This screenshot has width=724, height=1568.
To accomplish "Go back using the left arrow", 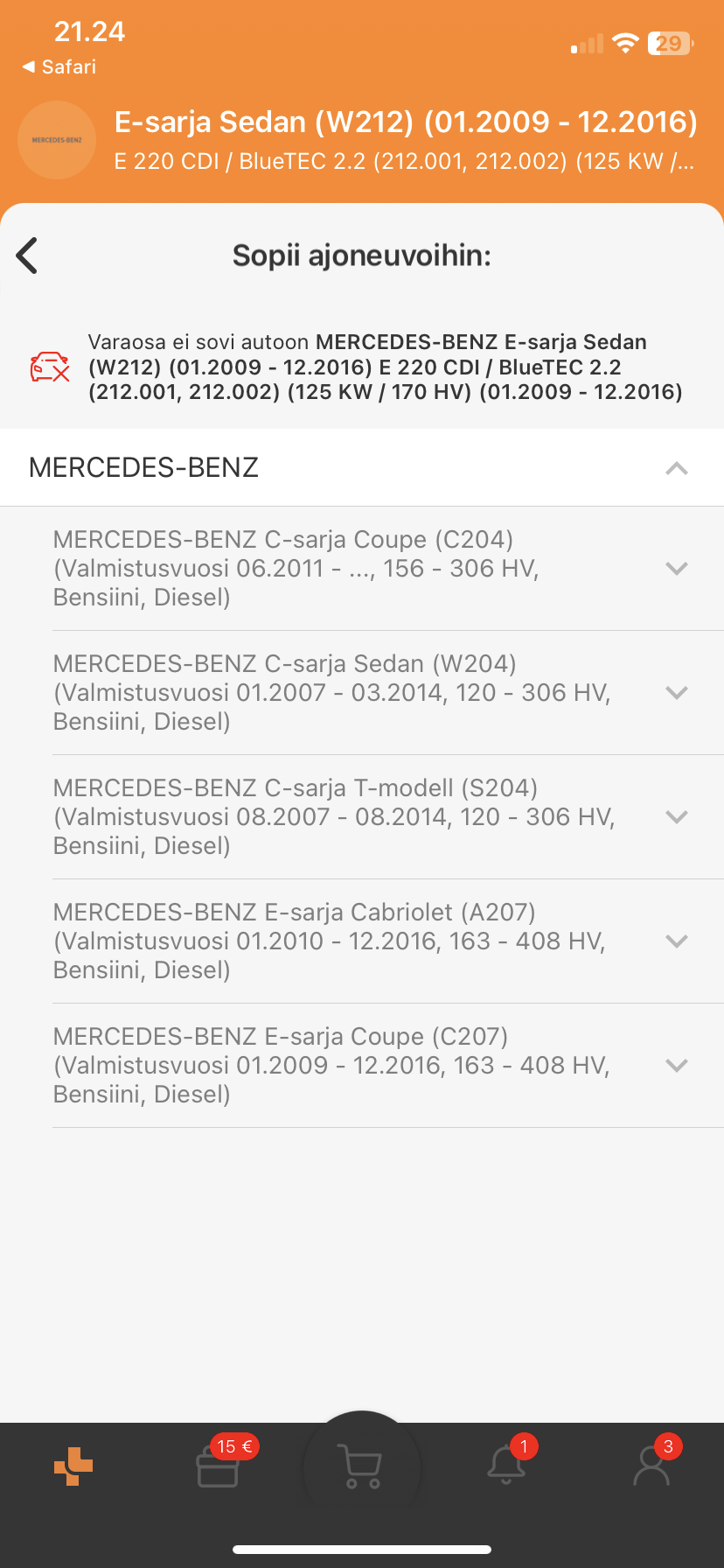I will click(x=28, y=255).
